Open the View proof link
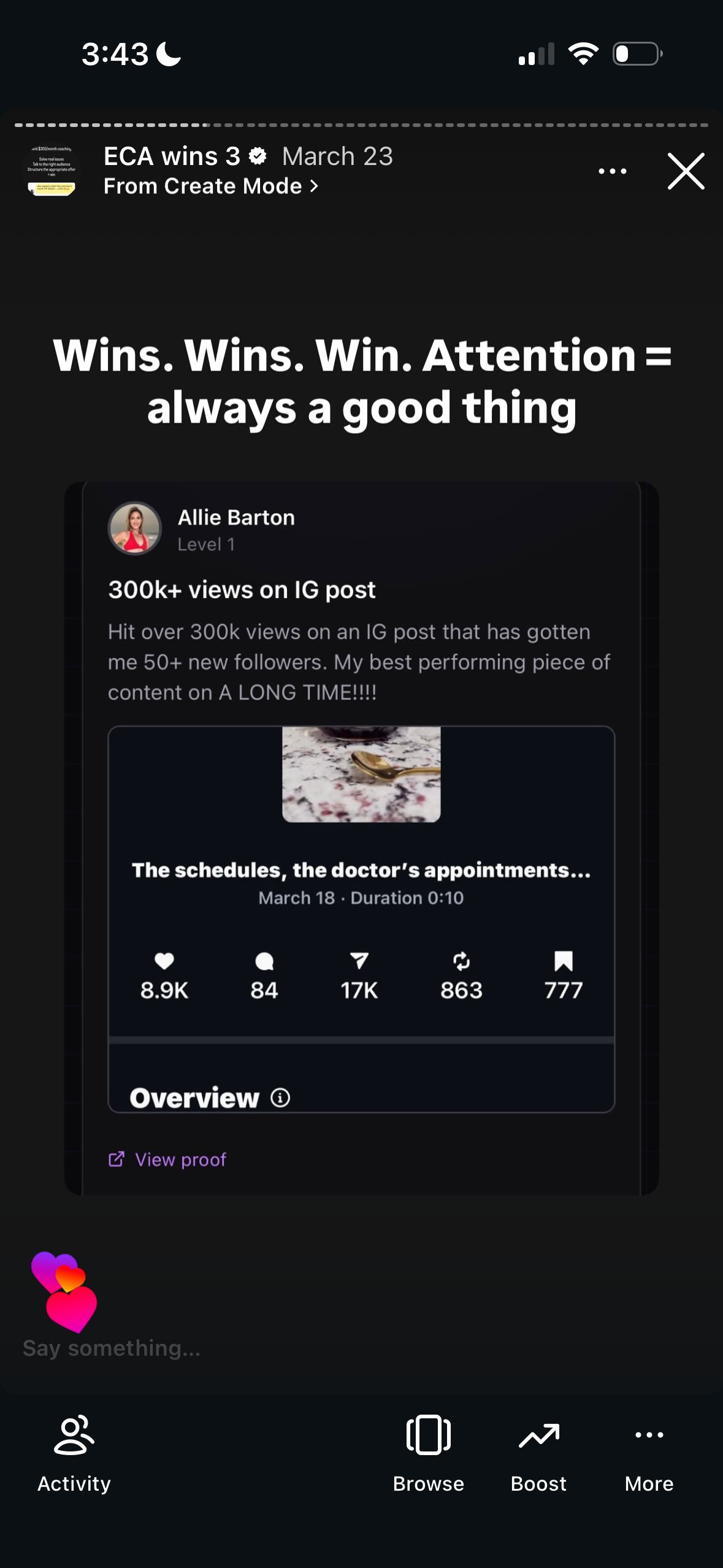This screenshot has width=723, height=1568. 167,1158
